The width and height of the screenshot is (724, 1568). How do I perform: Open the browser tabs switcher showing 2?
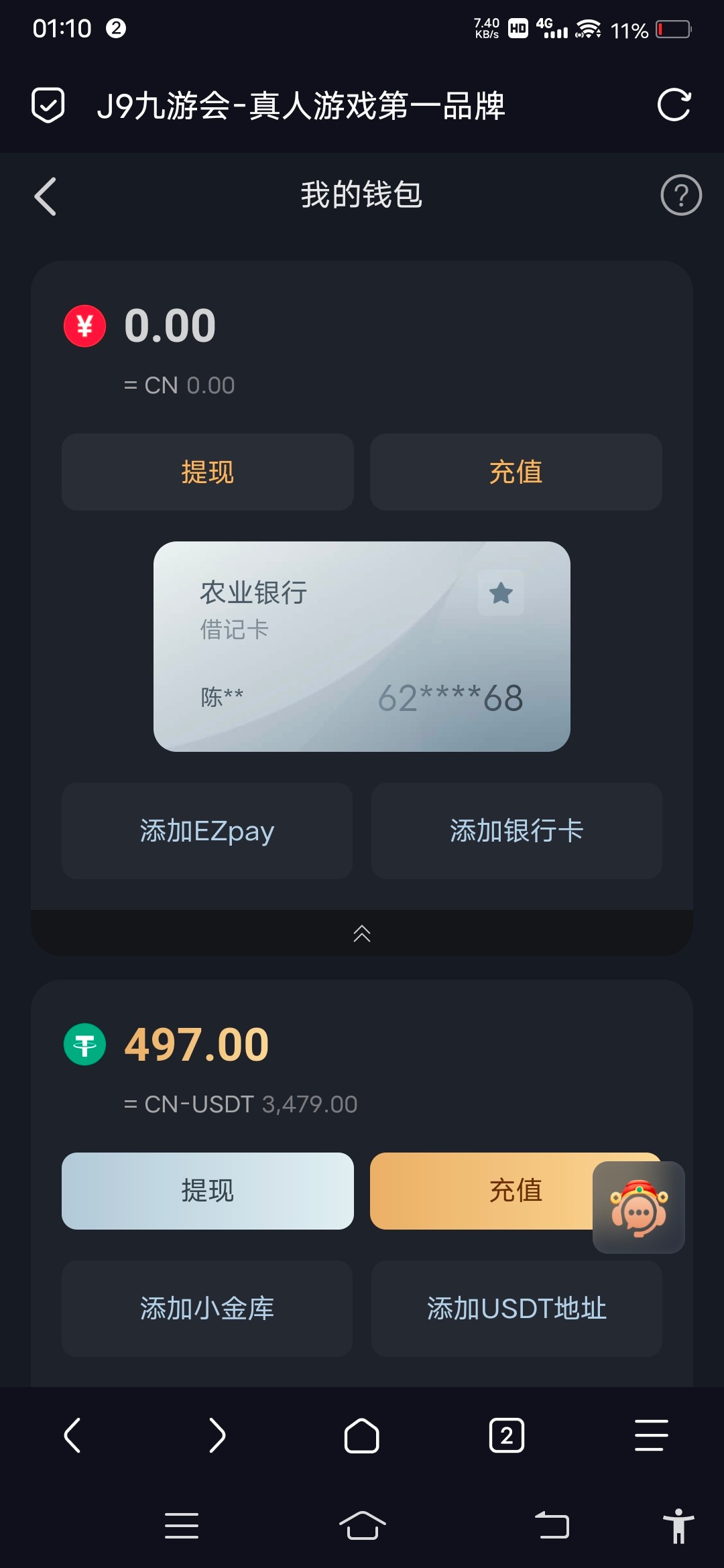[x=507, y=1435]
